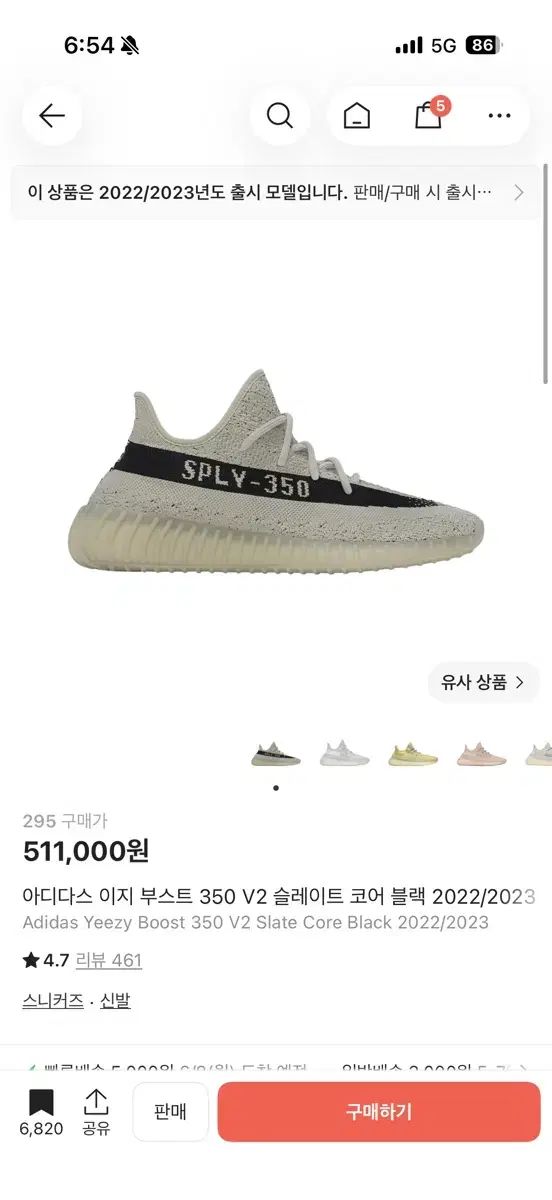Open the 스니커즈 category link
The width and height of the screenshot is (552, 1200).
53,1001
